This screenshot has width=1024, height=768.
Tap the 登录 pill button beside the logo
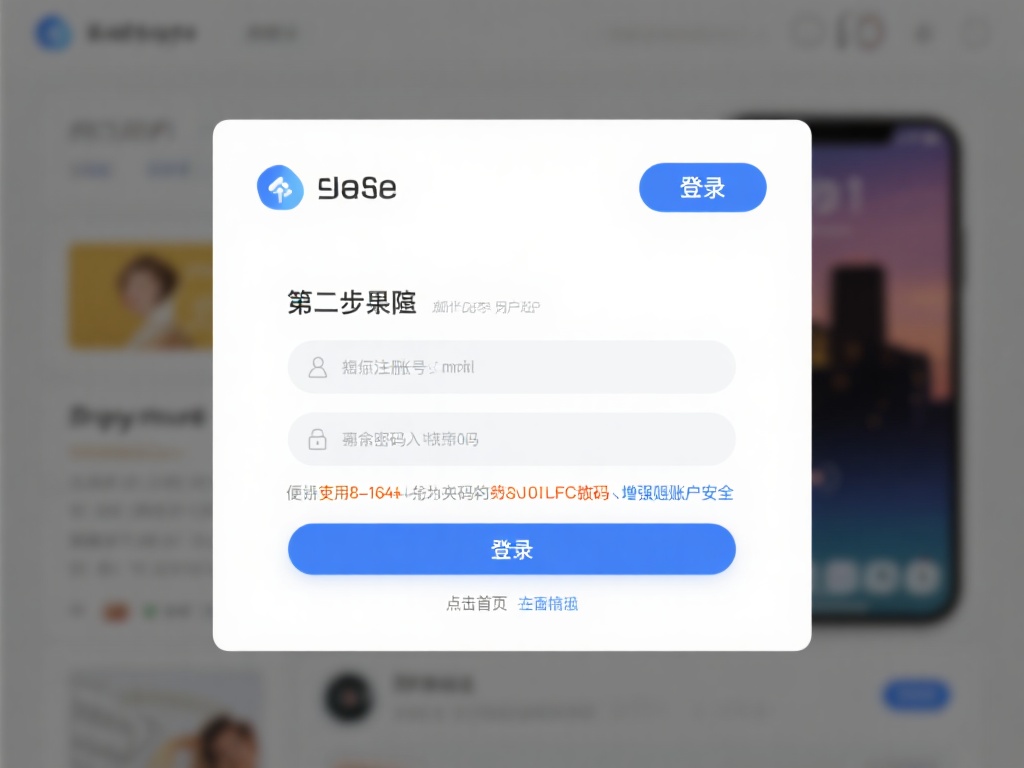coord(702,188)
